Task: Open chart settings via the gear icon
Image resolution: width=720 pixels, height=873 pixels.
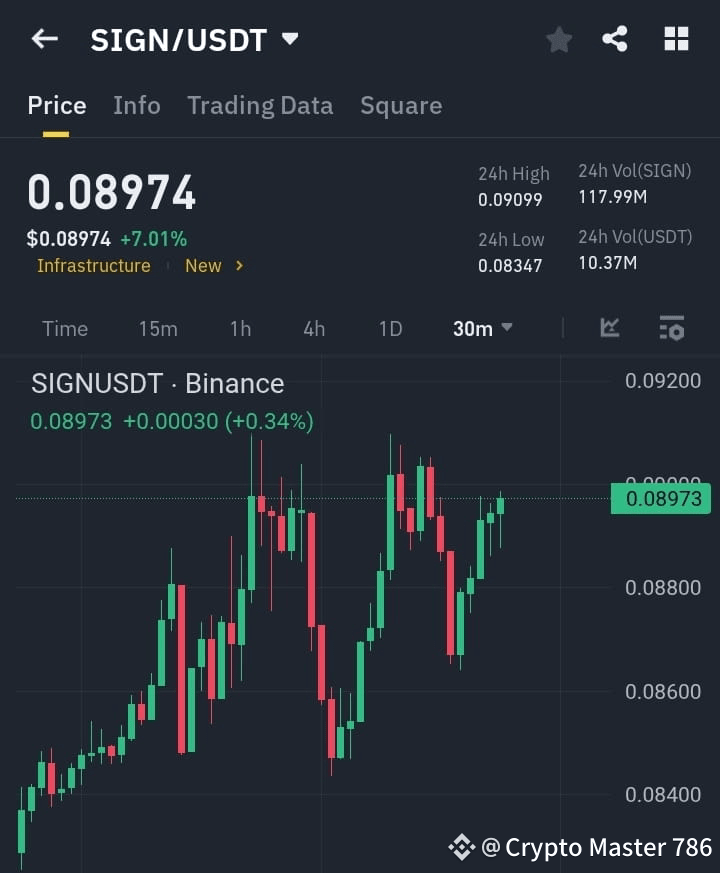Action: (671, 328)
